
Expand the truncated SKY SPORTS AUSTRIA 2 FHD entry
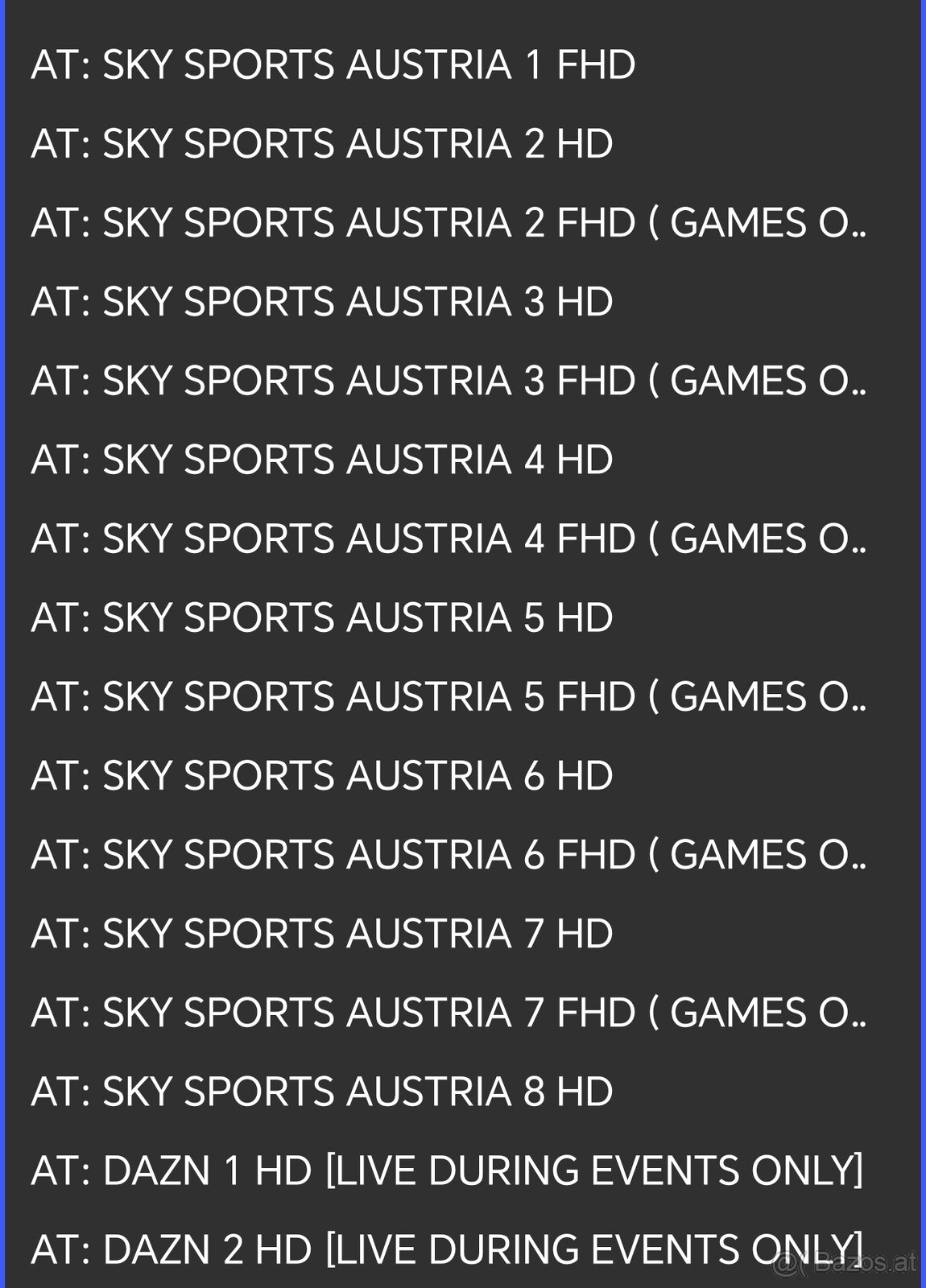(449, 224)
